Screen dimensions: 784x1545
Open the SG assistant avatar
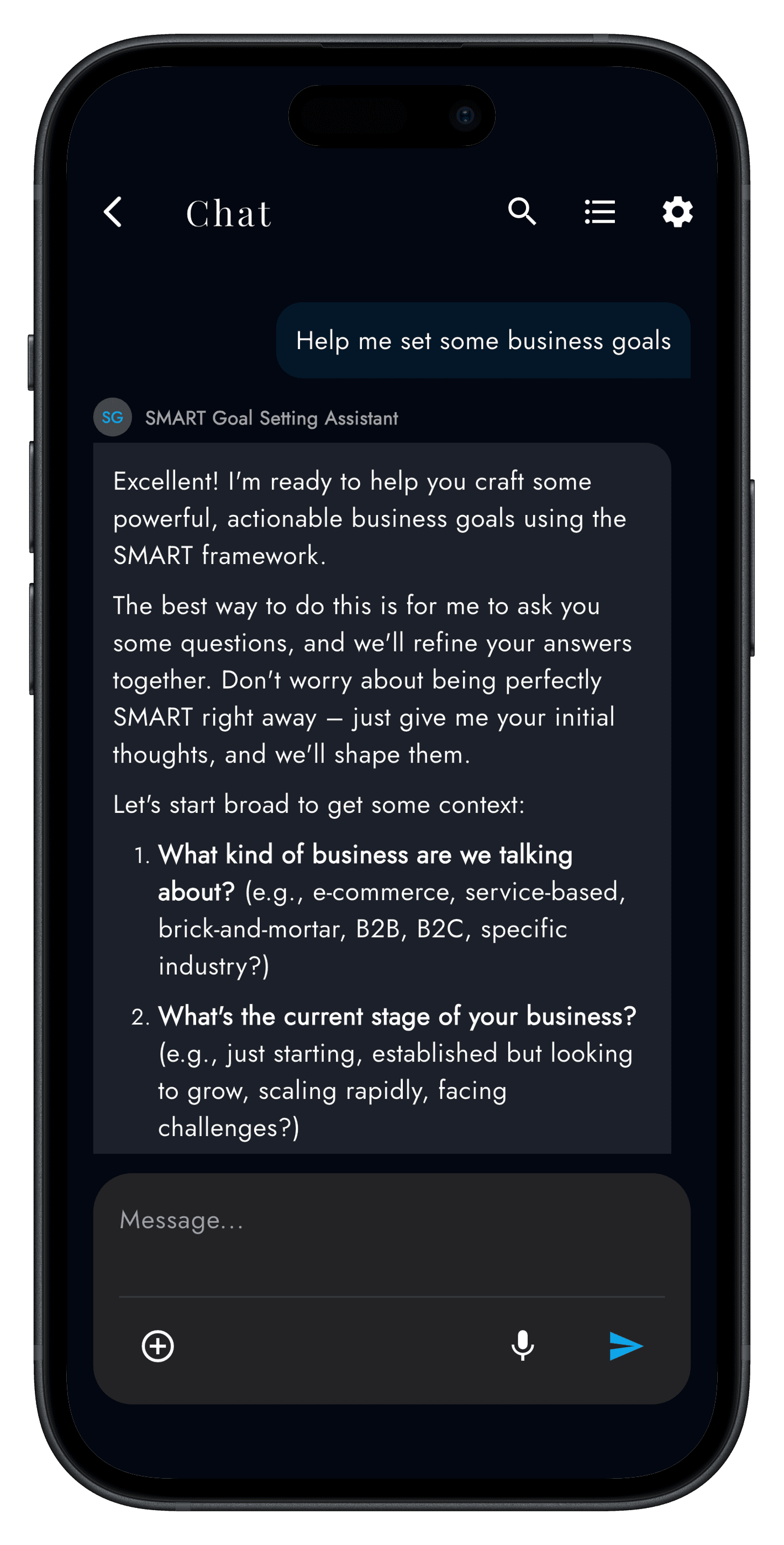point(112,417)
